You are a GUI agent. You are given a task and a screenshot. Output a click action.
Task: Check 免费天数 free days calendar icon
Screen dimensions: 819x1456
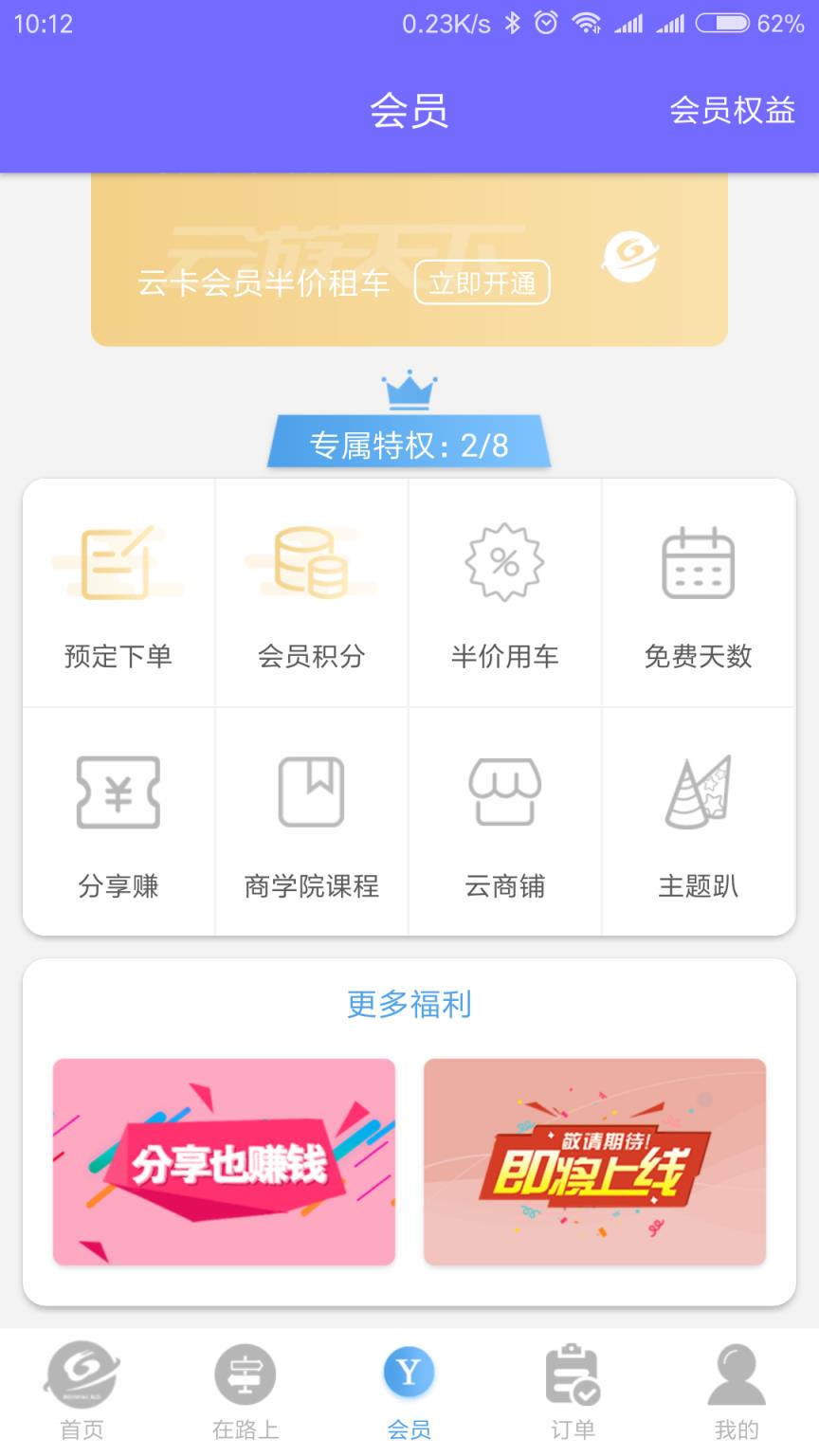pyautogui.click(x=699, y=592)
